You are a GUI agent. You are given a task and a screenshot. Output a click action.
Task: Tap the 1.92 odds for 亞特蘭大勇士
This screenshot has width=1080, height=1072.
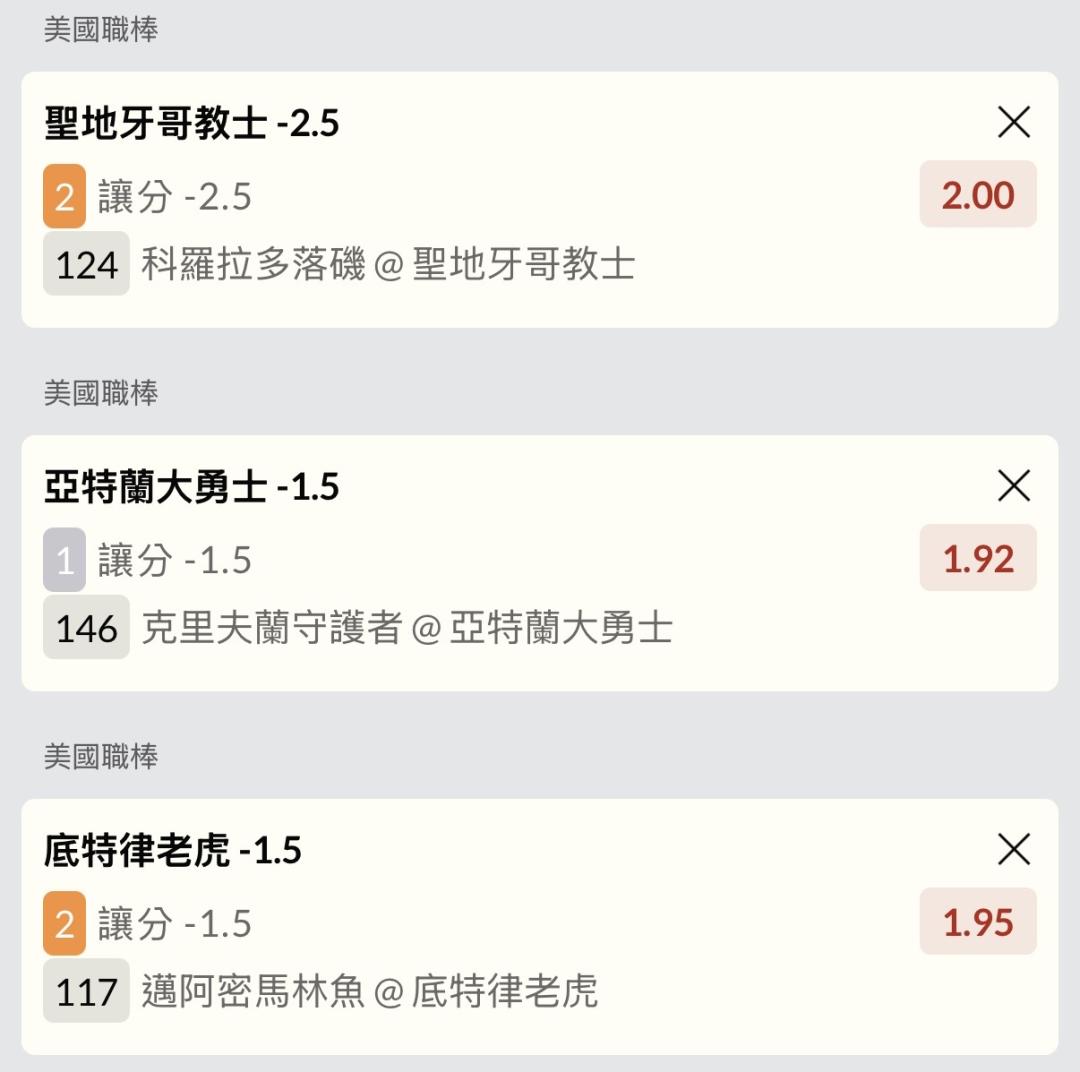pyautogui.click(x=977, y=559)
